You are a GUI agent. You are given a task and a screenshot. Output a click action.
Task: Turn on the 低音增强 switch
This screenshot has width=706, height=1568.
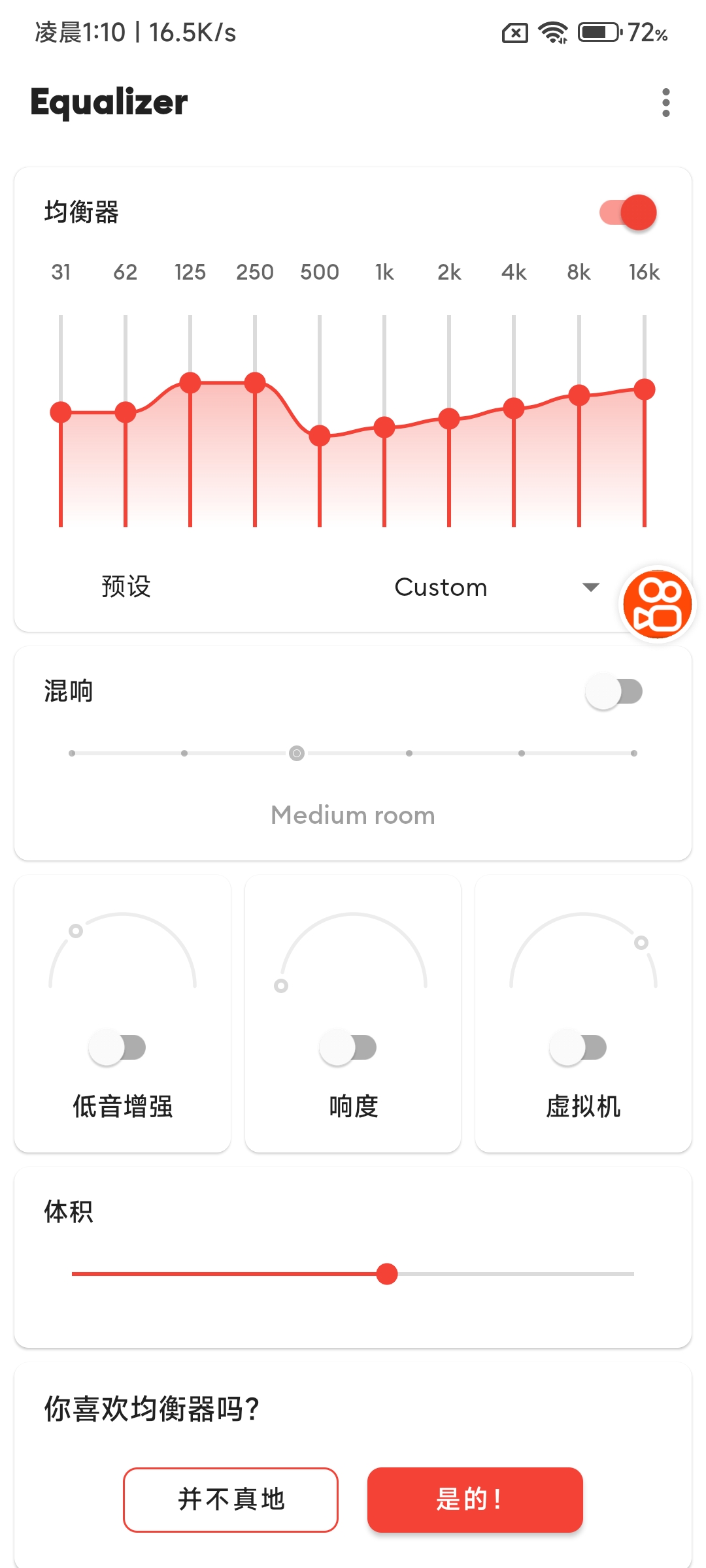118,1047
